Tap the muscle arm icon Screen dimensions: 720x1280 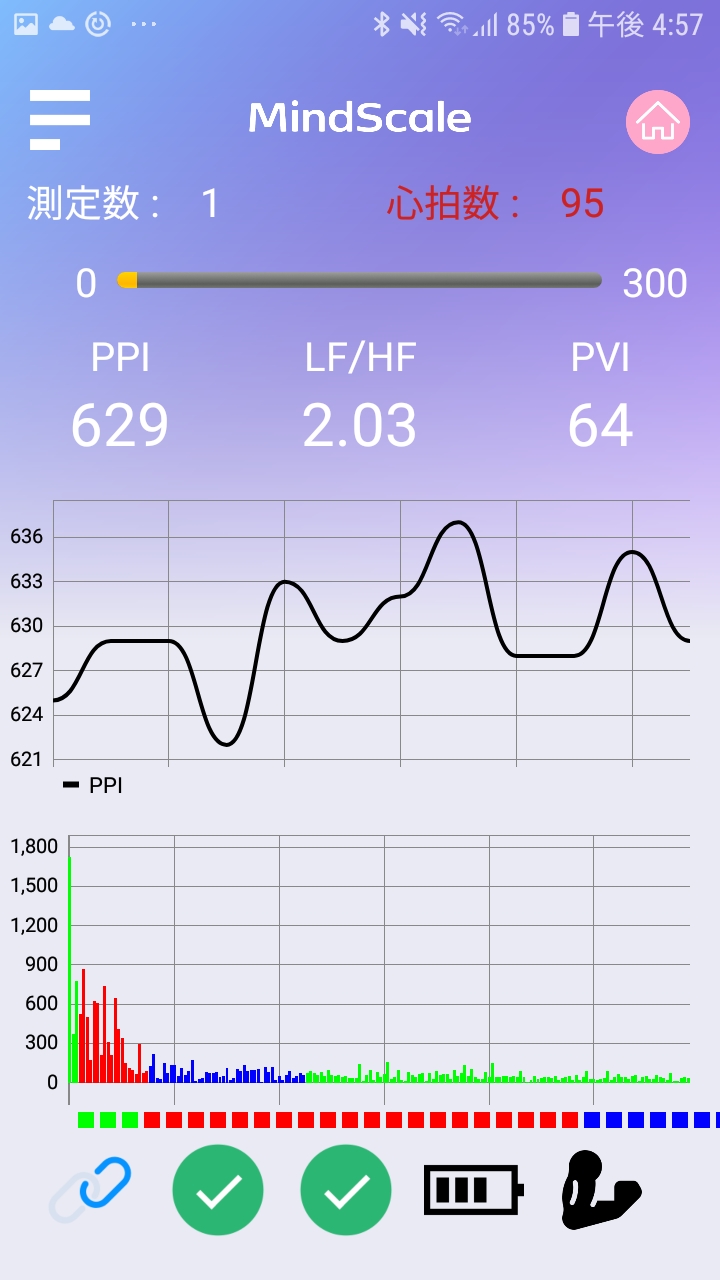[x=601, y=1190]
